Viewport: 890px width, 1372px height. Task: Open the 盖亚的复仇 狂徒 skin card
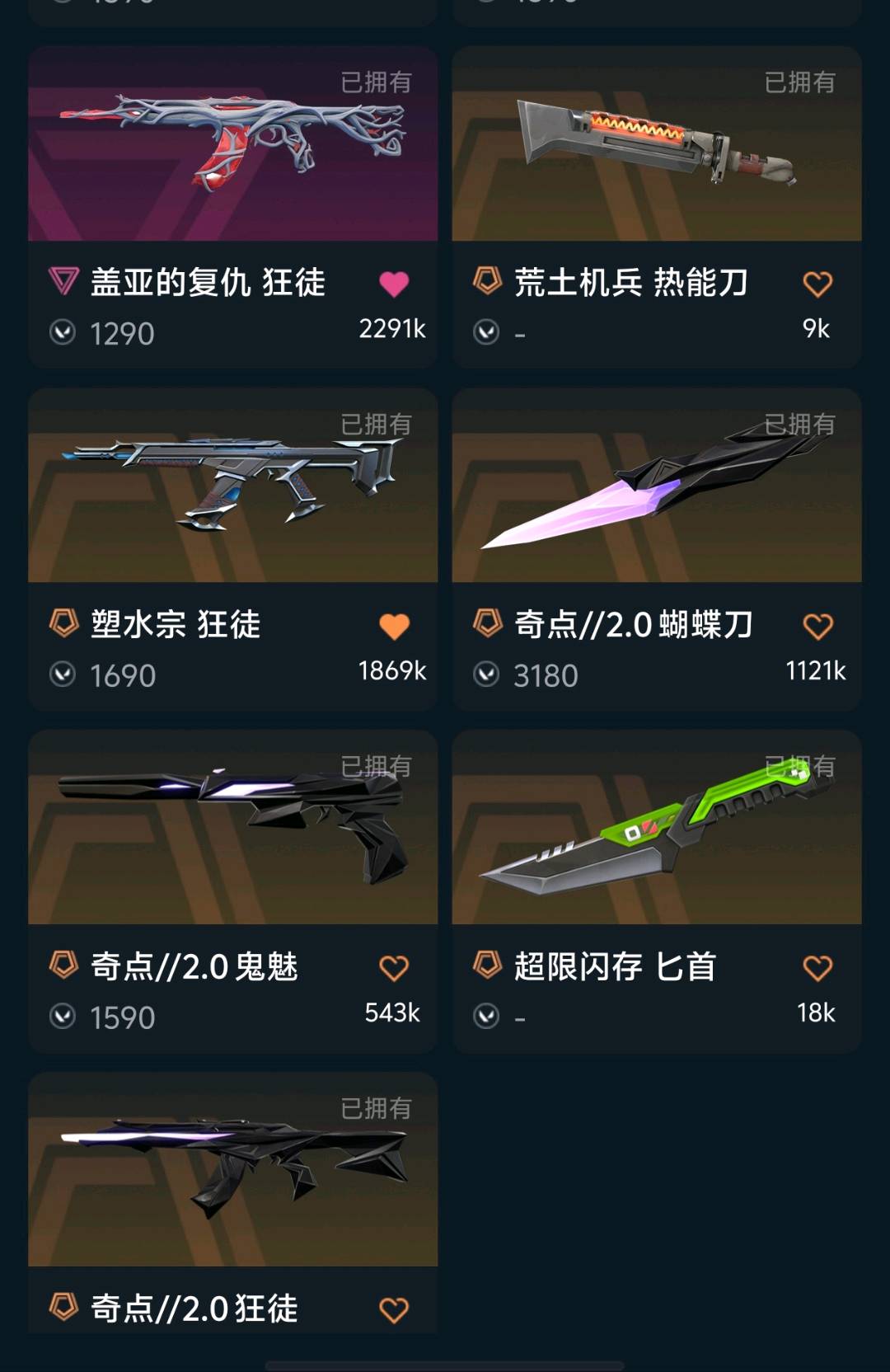tap(232, 144)
